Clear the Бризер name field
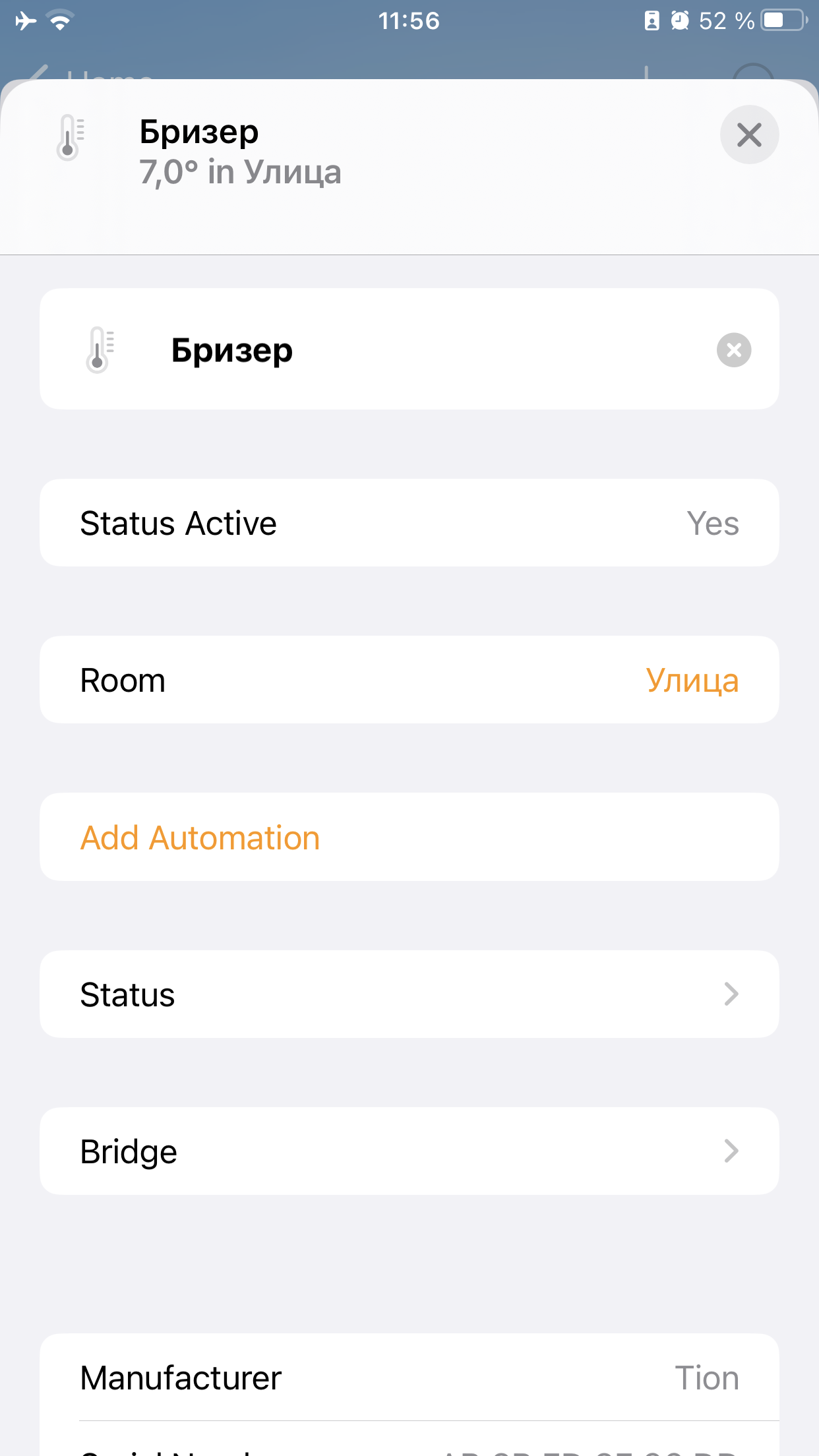 [x=734, y=349]
